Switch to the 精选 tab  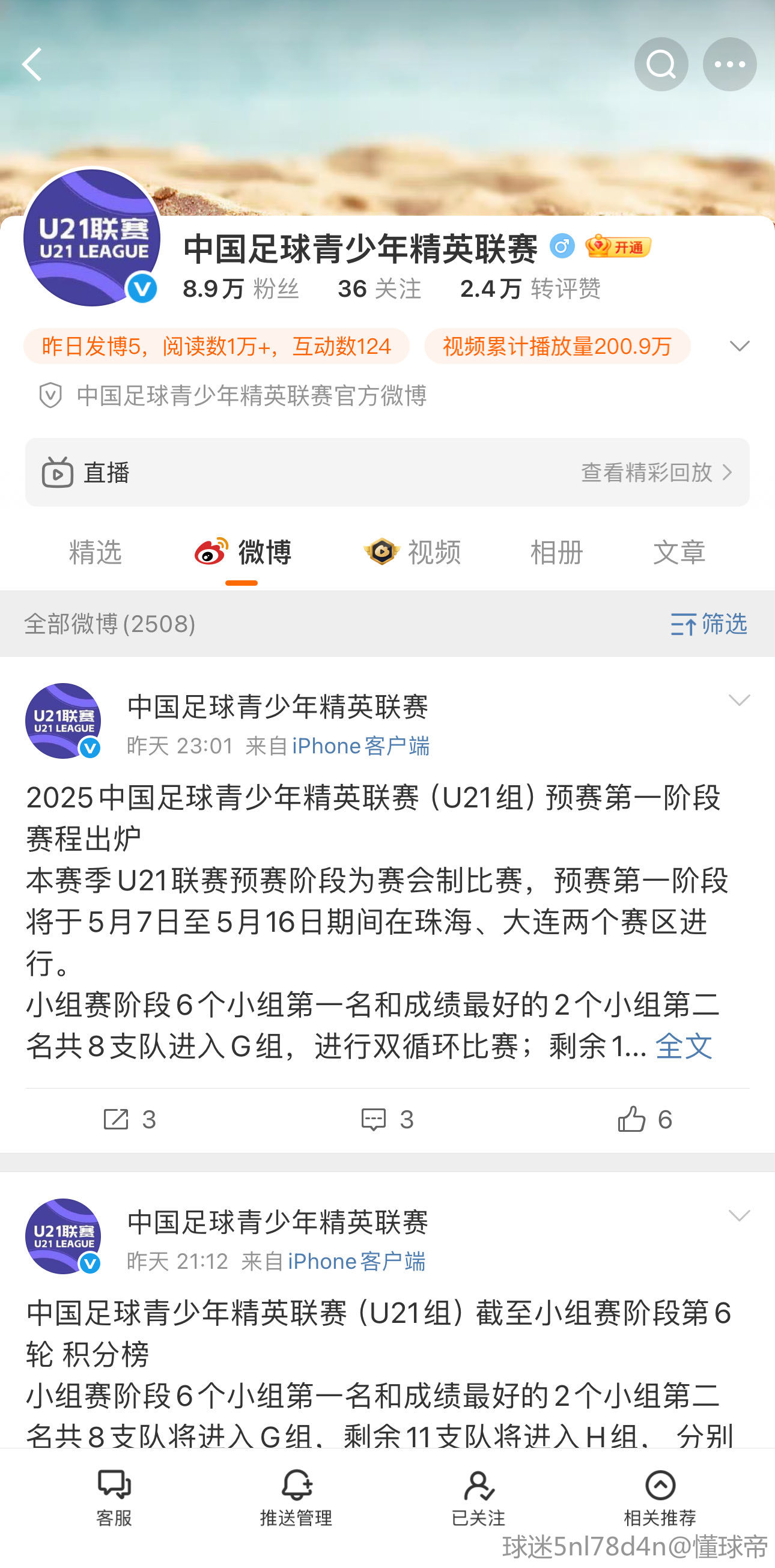coord(96,552)
